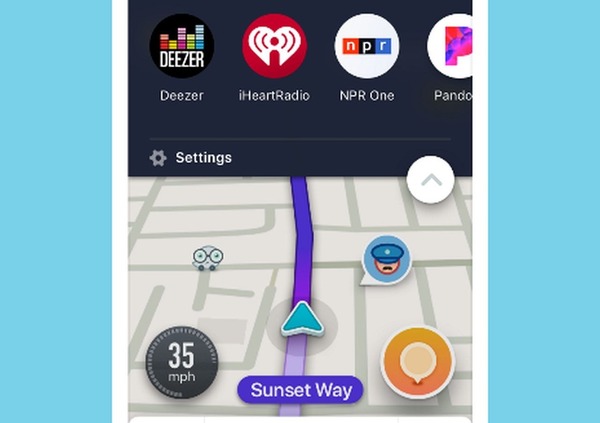The width and height of the screenshot is (600, 423).
Task: Tap the 35 mph speedometer
Action: 181,359
